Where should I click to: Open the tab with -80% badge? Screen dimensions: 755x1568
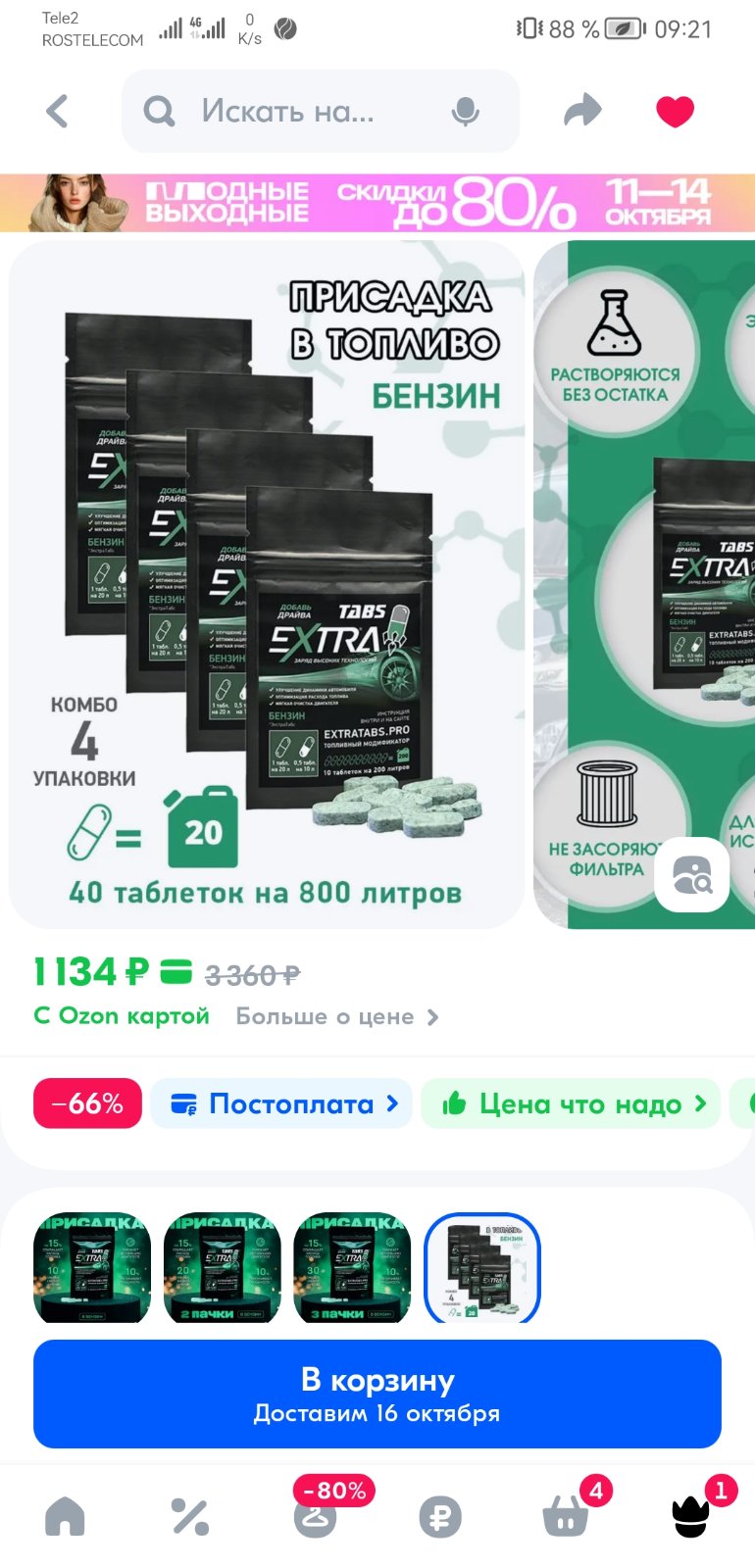tap(317, 1509)
